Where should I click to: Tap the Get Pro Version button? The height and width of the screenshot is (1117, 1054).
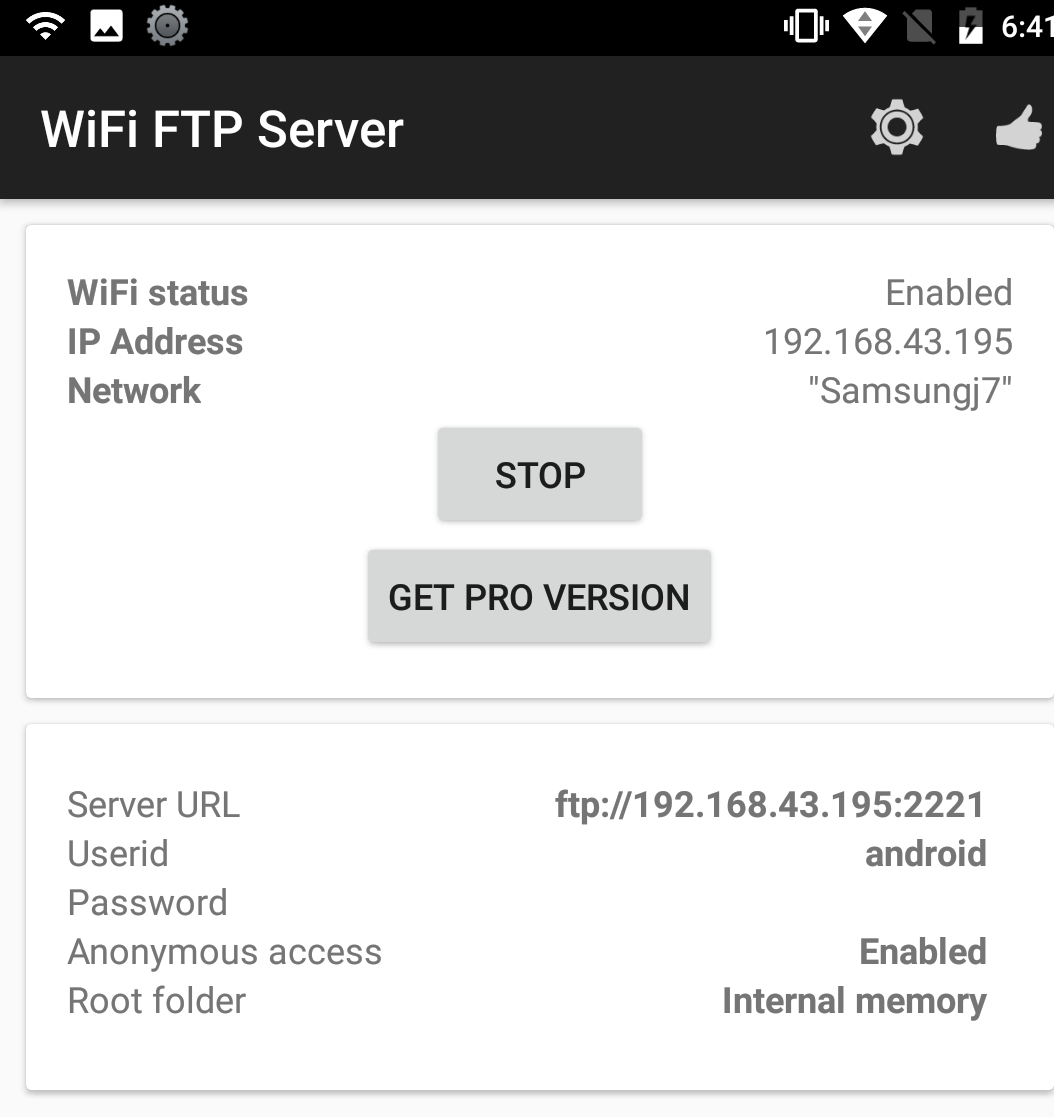tap(539, 597)
